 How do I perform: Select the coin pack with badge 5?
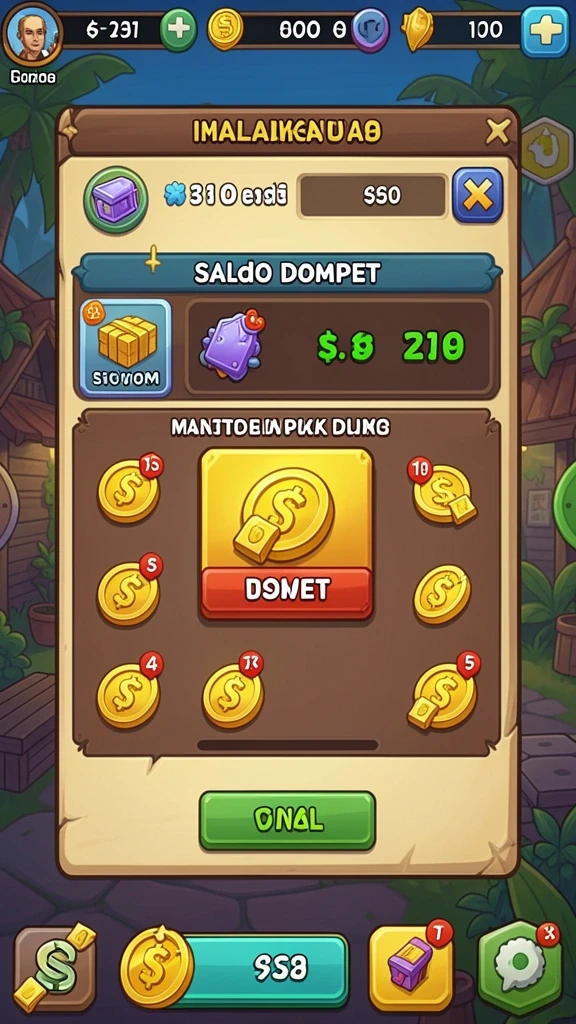coord(444,690)
